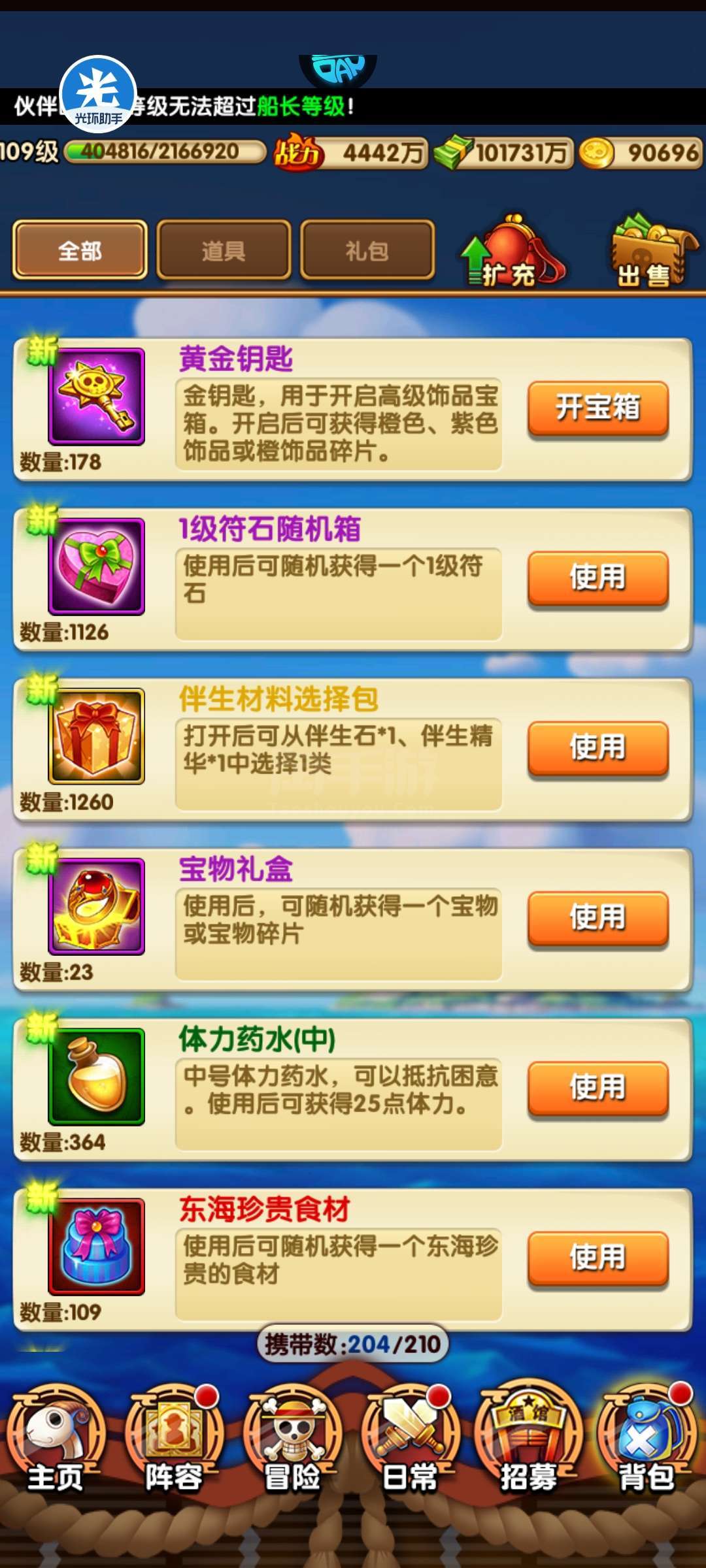The width and height of the screenshot is (706, 1568).
Task: Tap the 宝物礼盒 item icon
Action: (x=97, y=906)
